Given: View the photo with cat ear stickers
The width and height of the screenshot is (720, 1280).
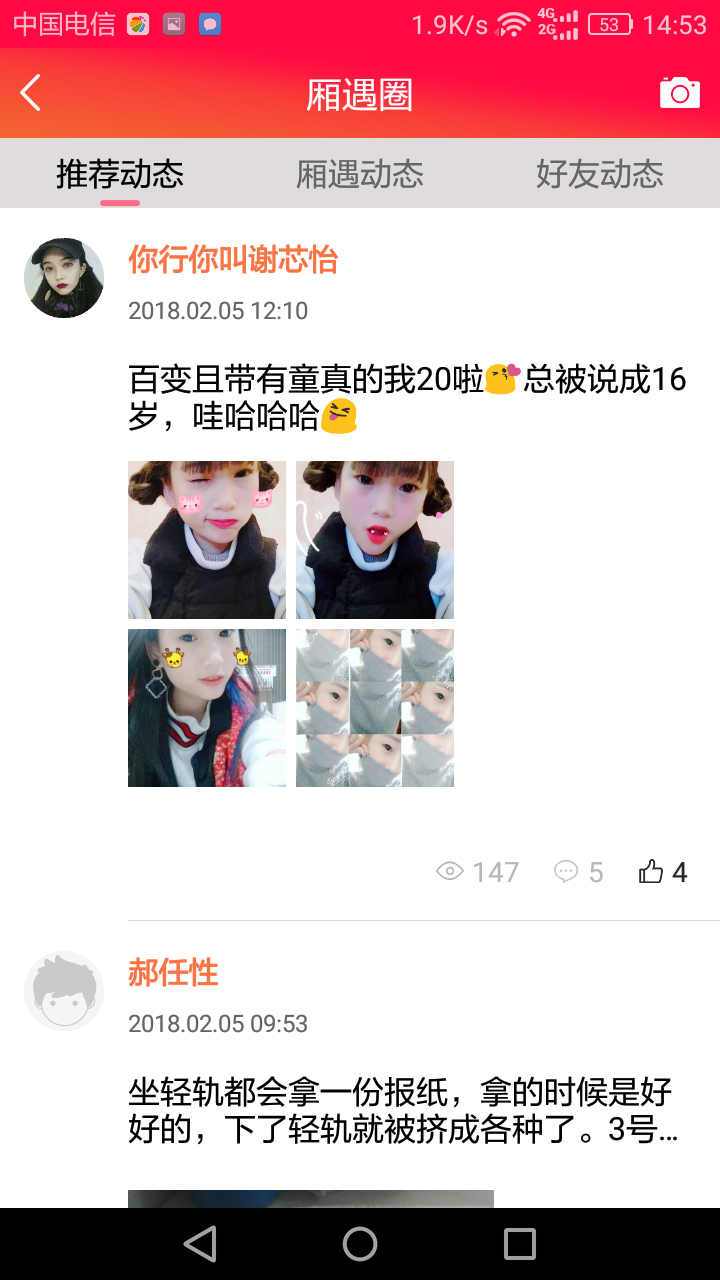Looking at the screenshot, I should click(x=207, y=708).
